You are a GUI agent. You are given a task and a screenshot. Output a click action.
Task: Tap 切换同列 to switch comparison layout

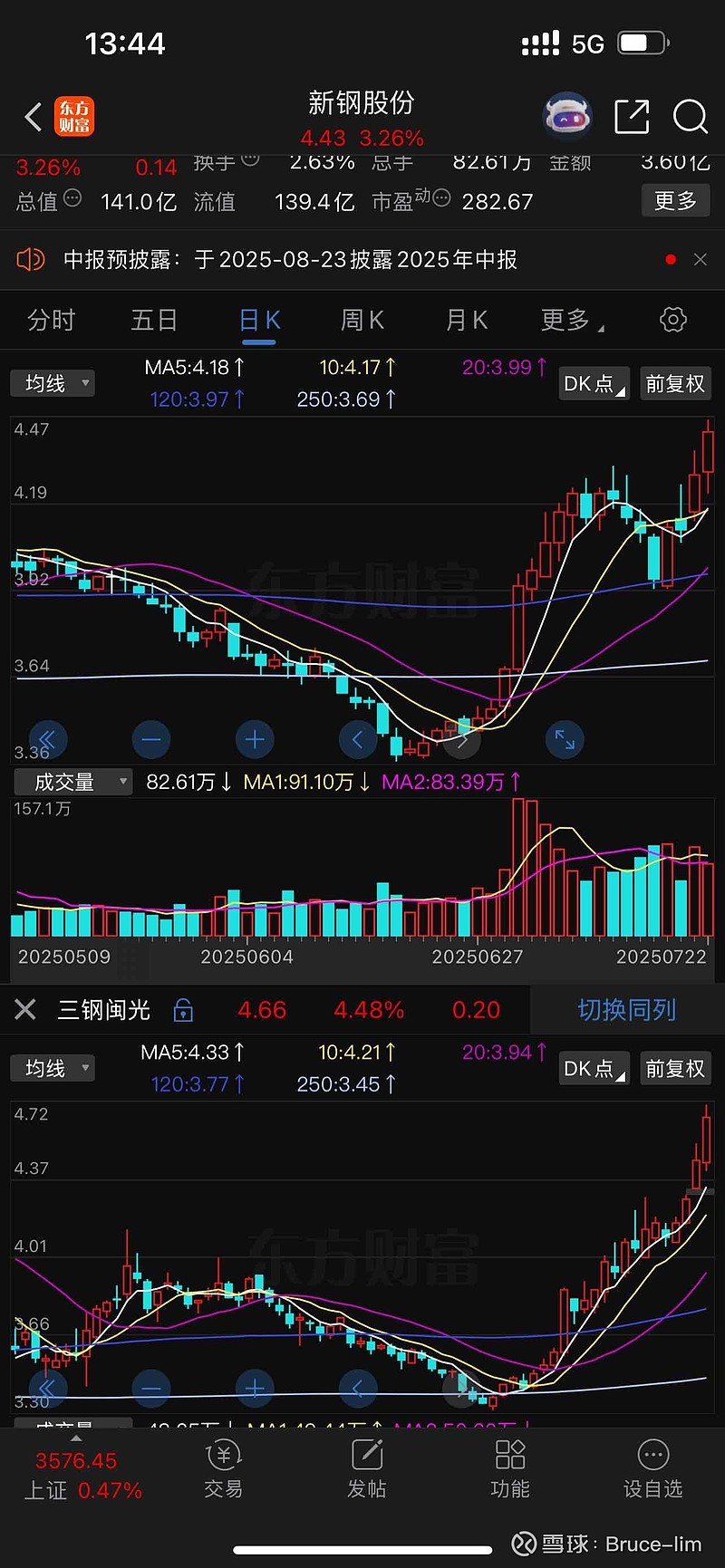point(626,1010)
